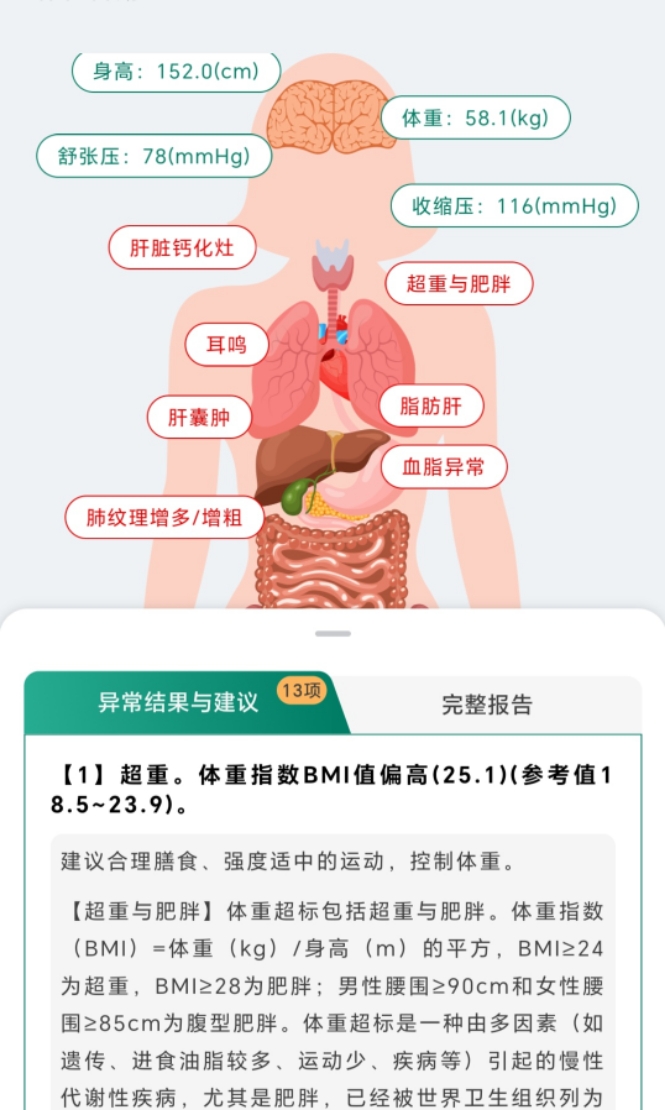The width and height of the screenshot is (665, 1110).
Task: Tap the bottom sheet drag handle
Action: click(x=332, y=633)
